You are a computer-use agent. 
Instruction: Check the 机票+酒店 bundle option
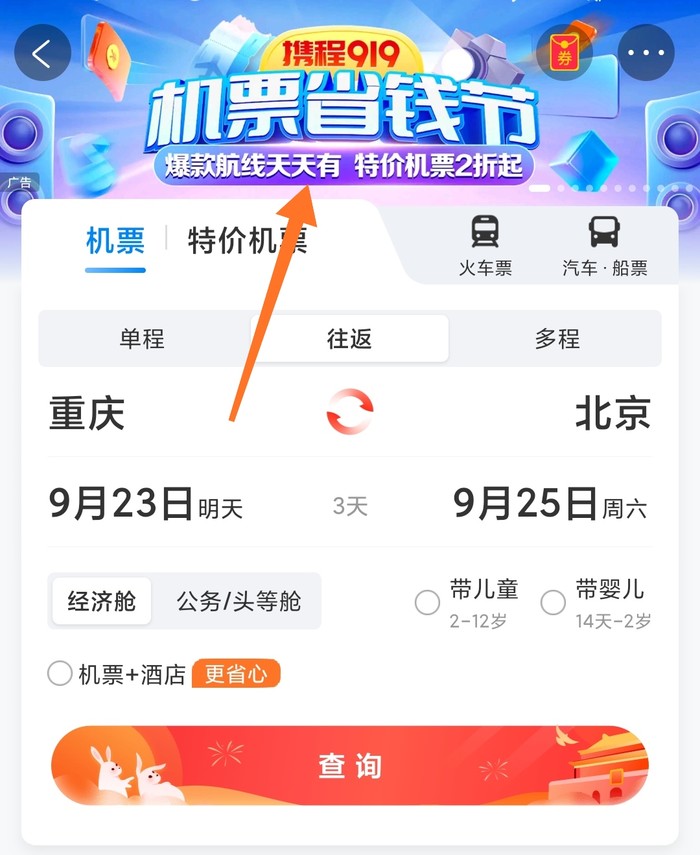[x=60, y=674]
